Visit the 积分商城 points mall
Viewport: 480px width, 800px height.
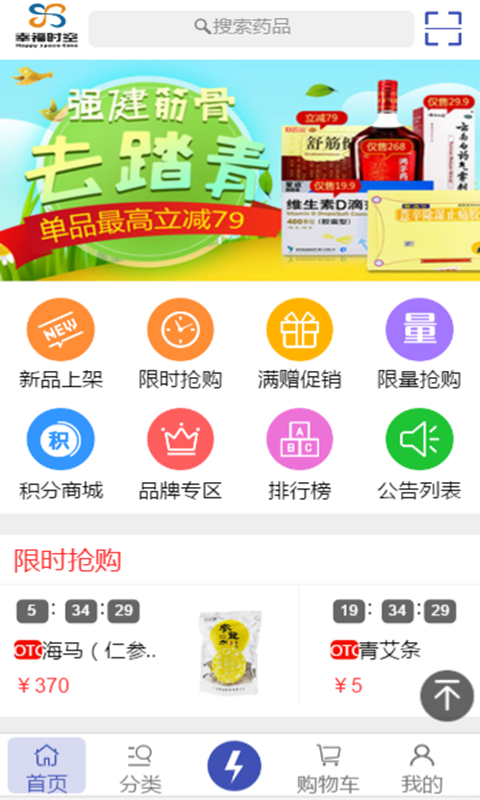pos(61,455)
